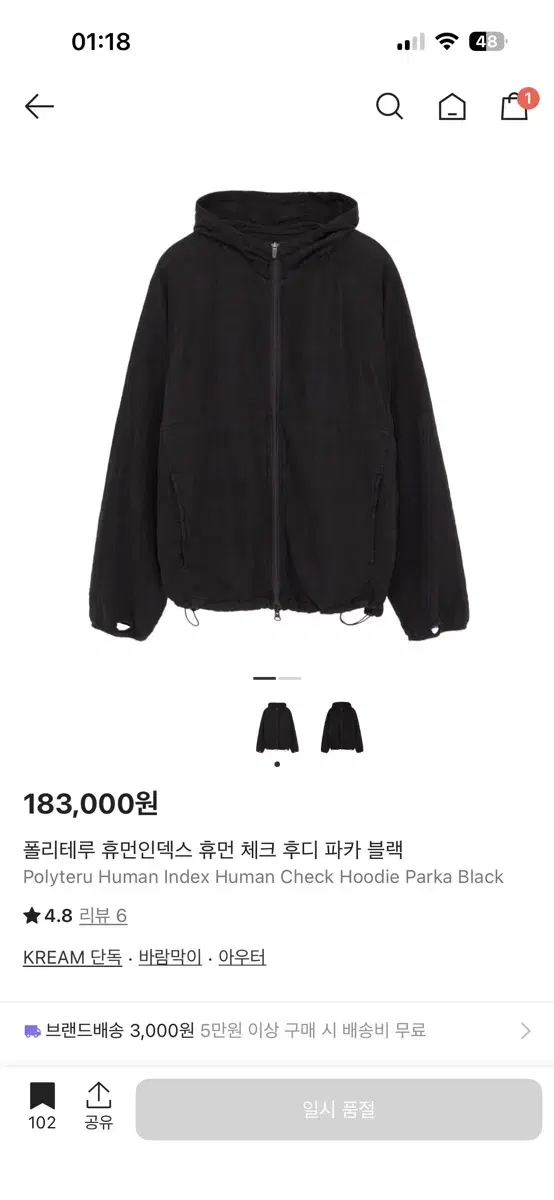Open the search magnifier icon
Screen dimensions: 554x1200
pyautogui.click(x=389, y=106)
